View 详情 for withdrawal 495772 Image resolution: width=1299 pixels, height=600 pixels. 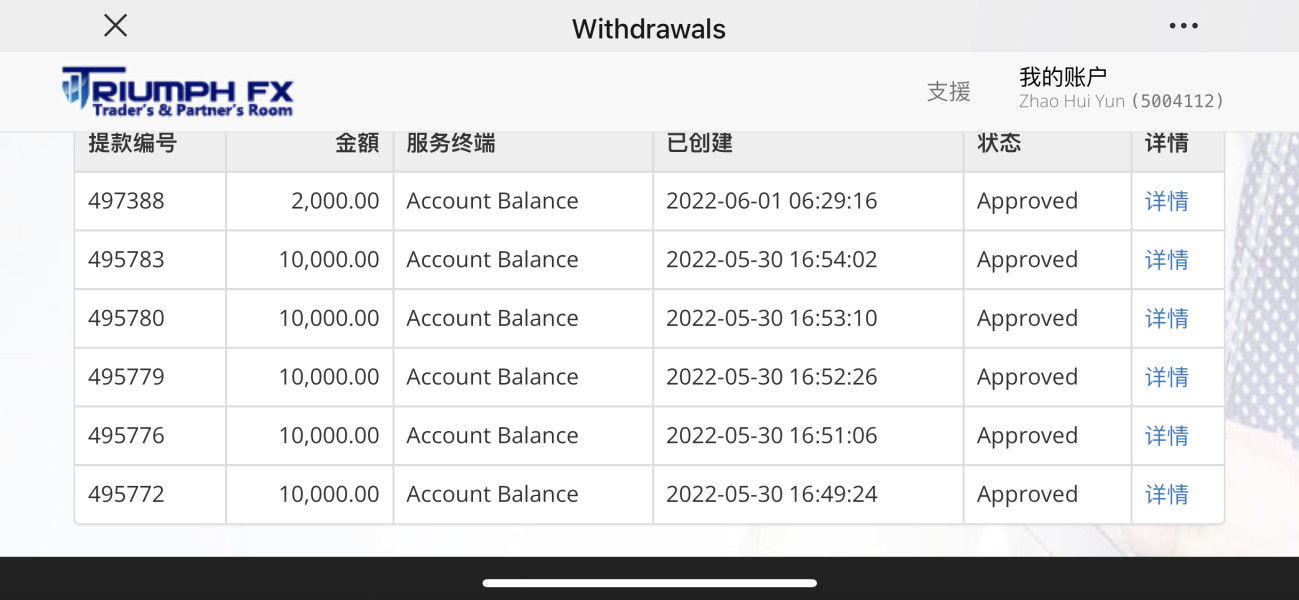pyautogui.click(x=1166, y=494)
